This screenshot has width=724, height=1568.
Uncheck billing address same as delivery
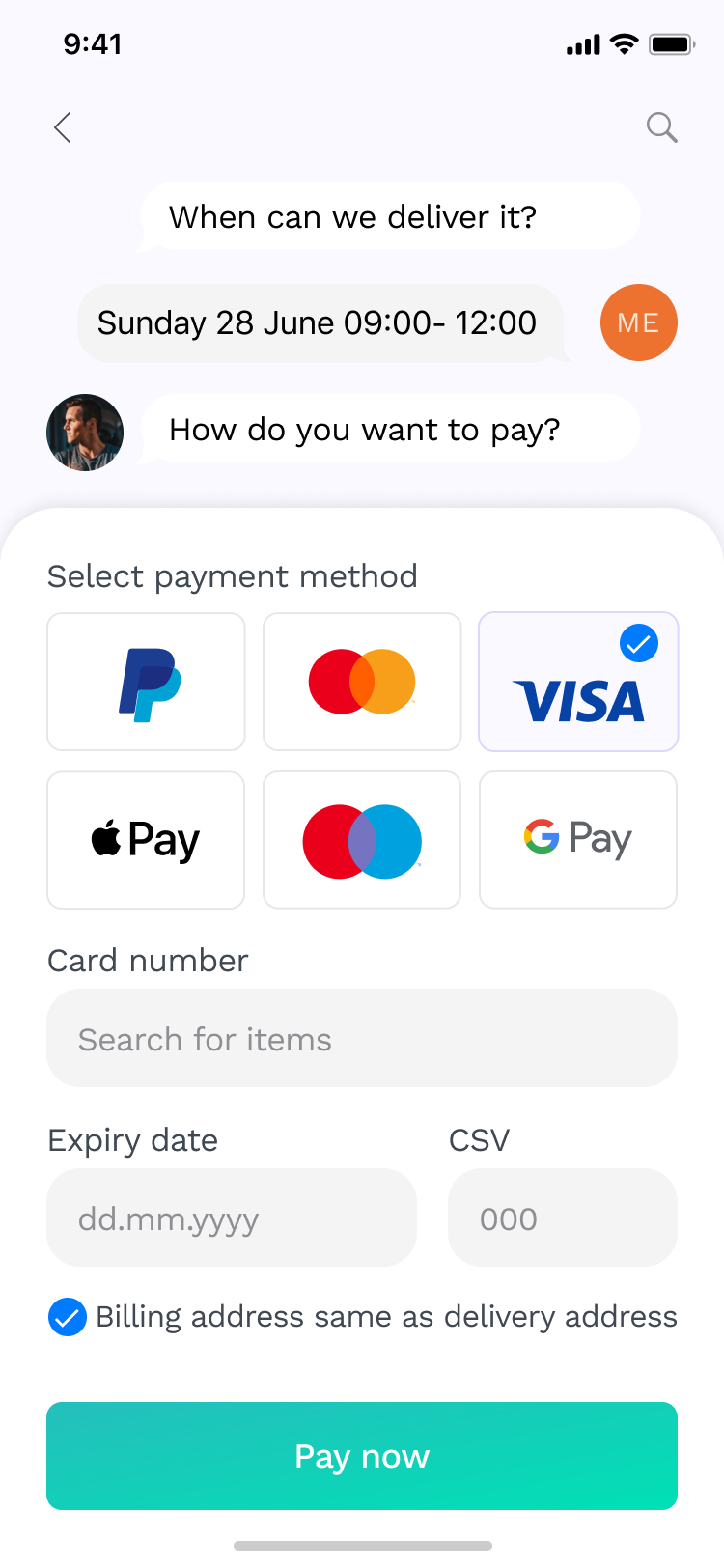68,1317
